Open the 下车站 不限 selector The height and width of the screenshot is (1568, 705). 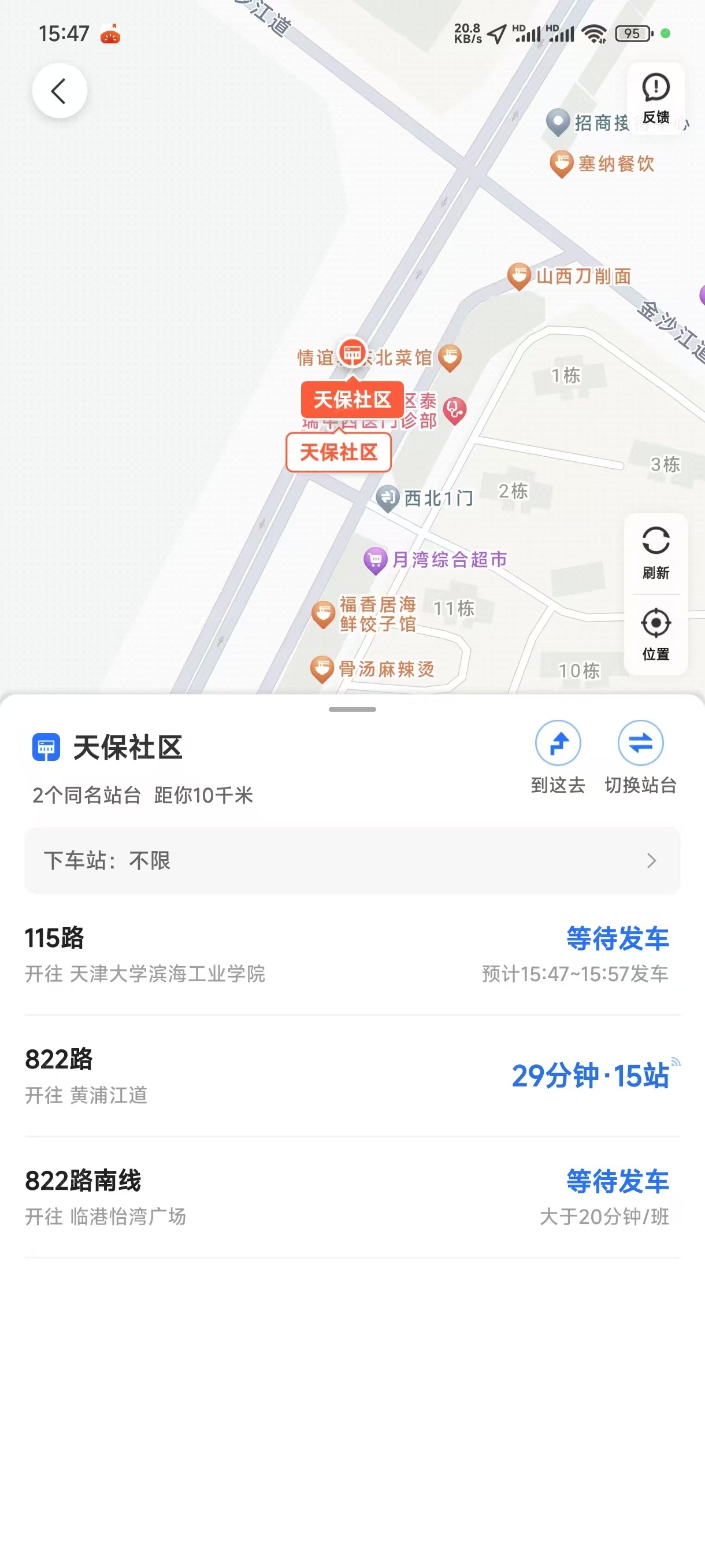[352, 860]
